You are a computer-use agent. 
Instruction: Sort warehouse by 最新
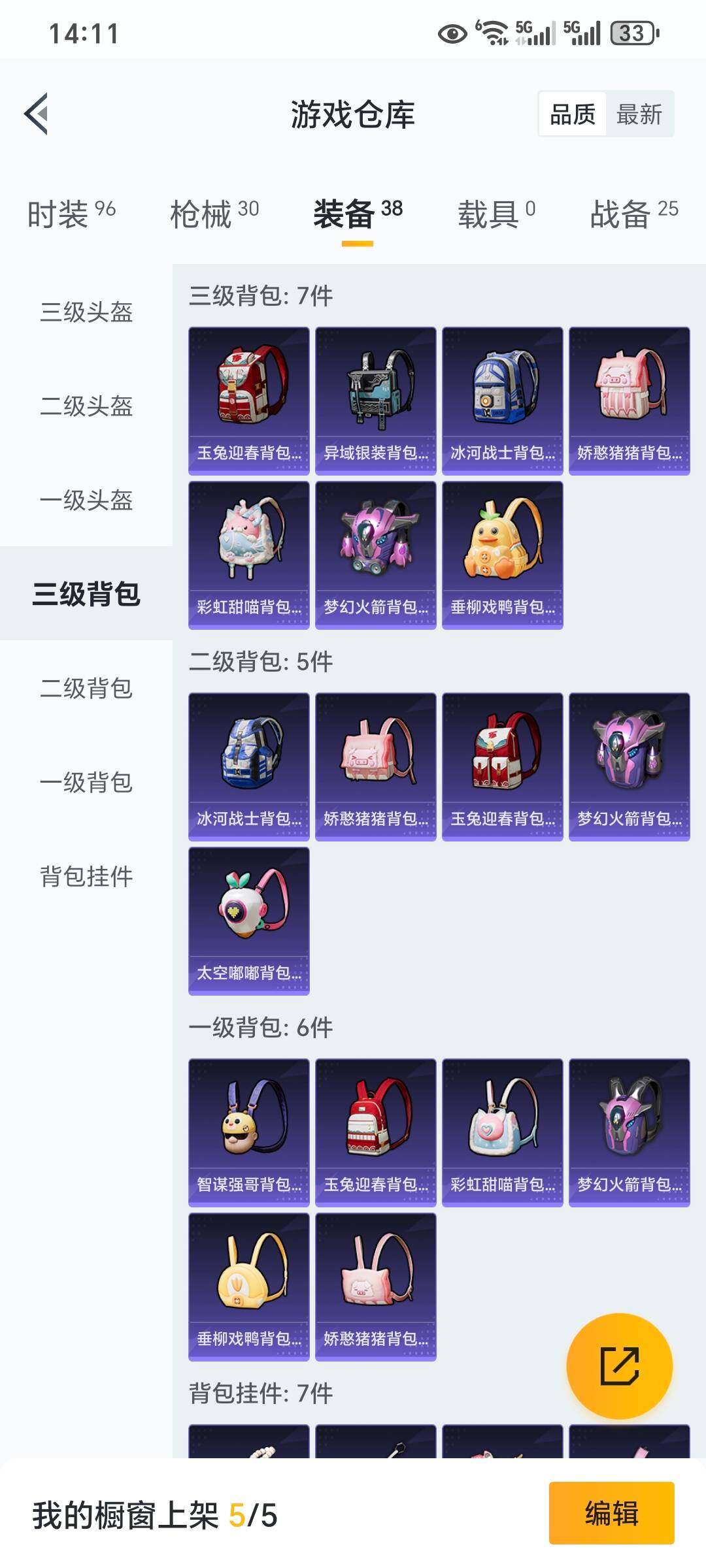click(639, 114)
